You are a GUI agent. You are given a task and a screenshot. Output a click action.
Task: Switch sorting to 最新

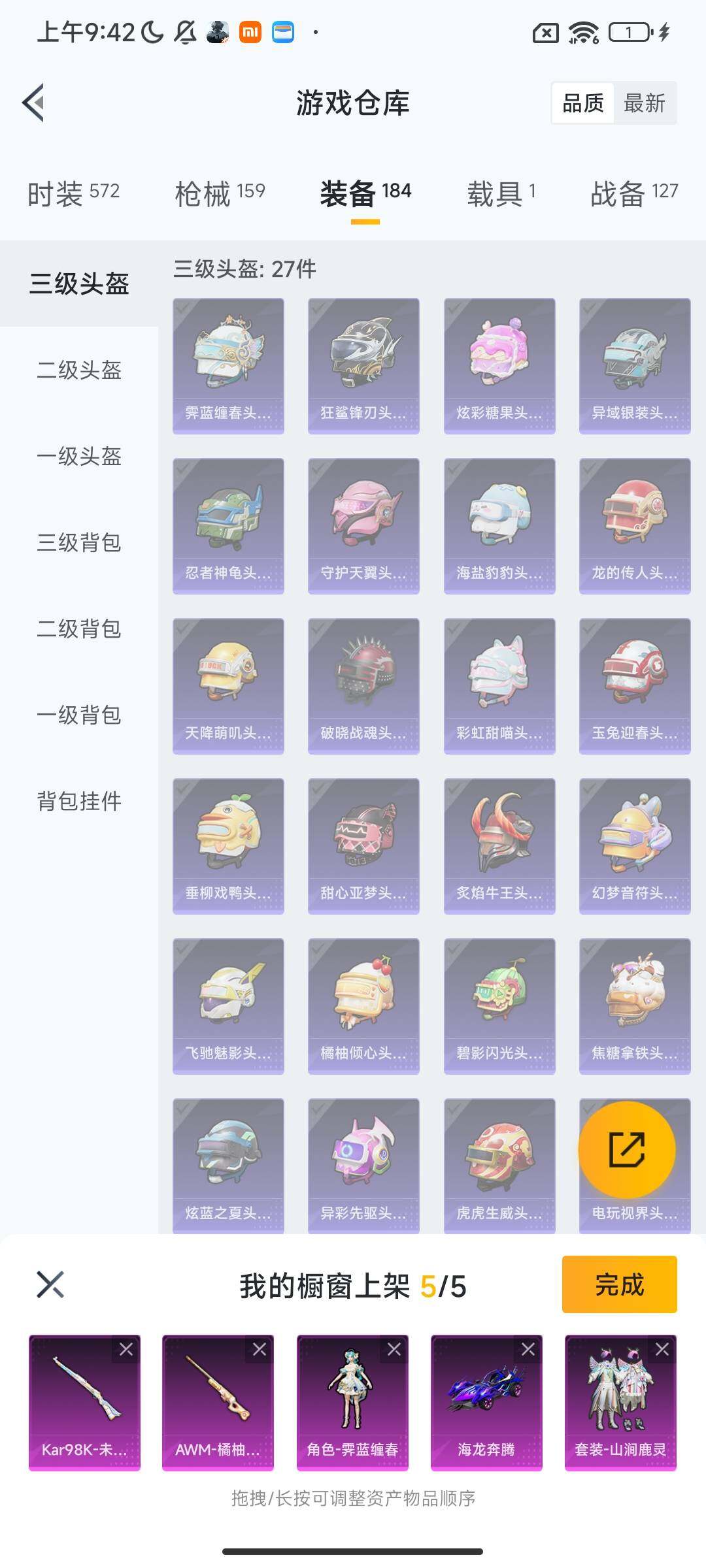(644, 103)
